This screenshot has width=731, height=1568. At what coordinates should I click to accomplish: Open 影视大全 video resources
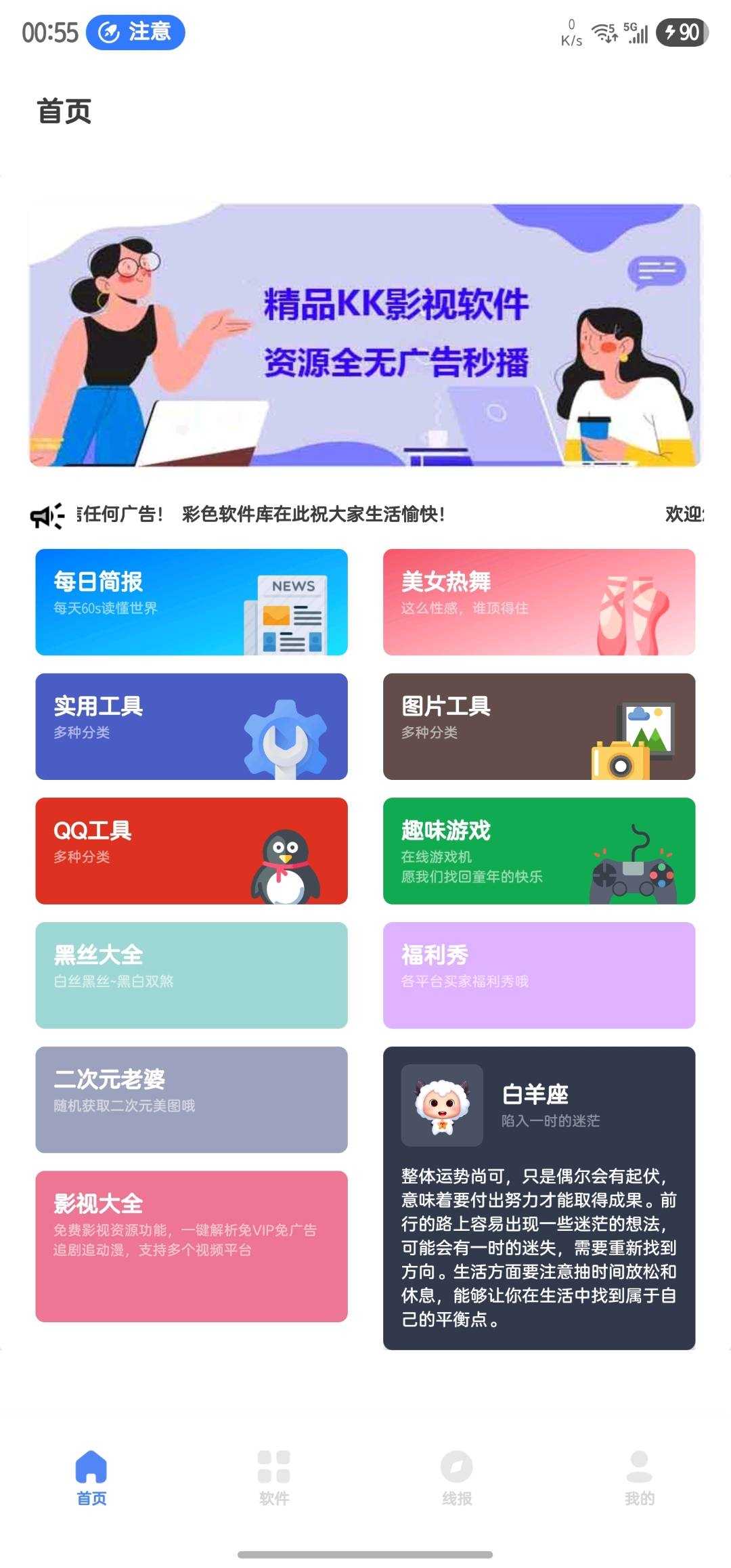pos(192,1246)
